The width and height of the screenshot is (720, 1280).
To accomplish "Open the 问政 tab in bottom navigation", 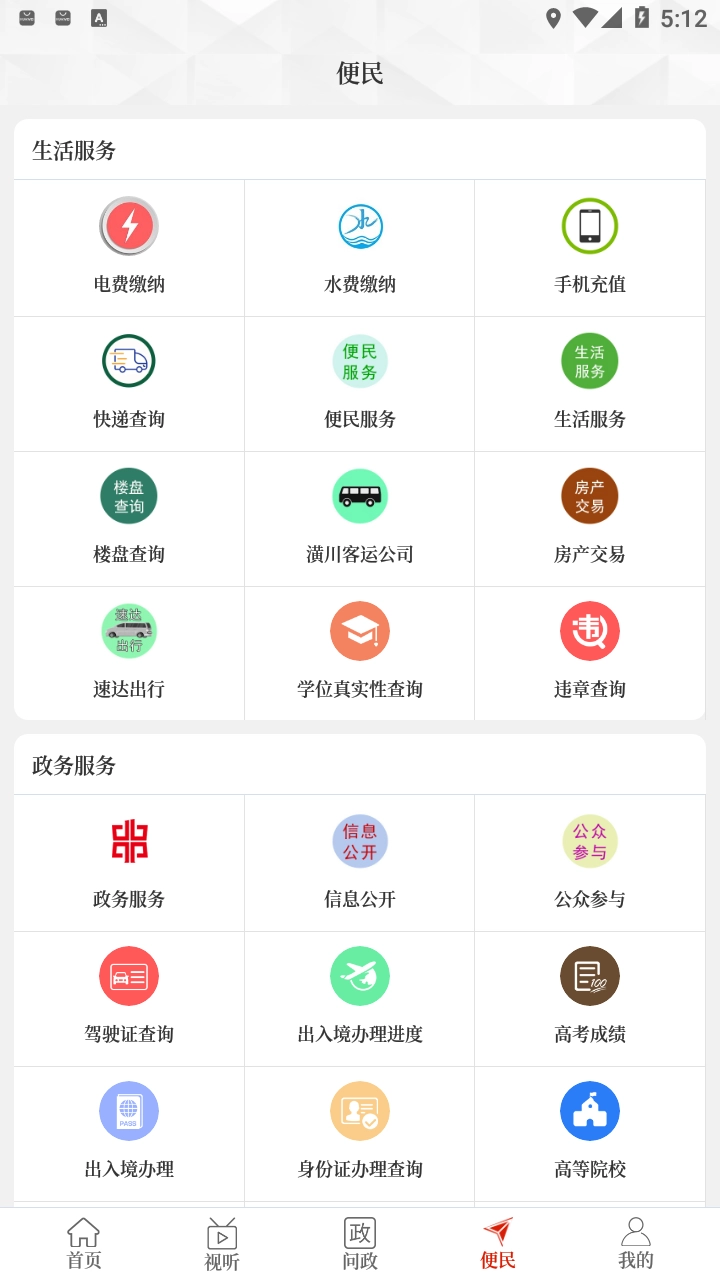I will 359,1243.
